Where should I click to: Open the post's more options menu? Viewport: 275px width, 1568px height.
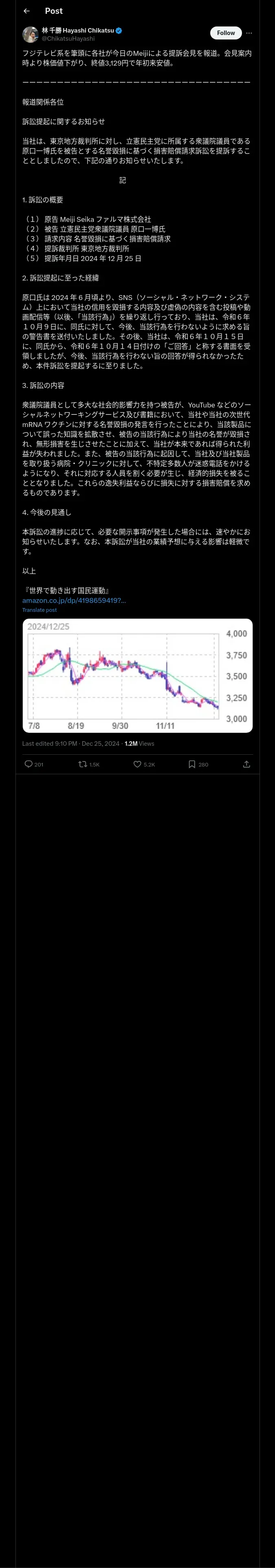click(249, 33)
